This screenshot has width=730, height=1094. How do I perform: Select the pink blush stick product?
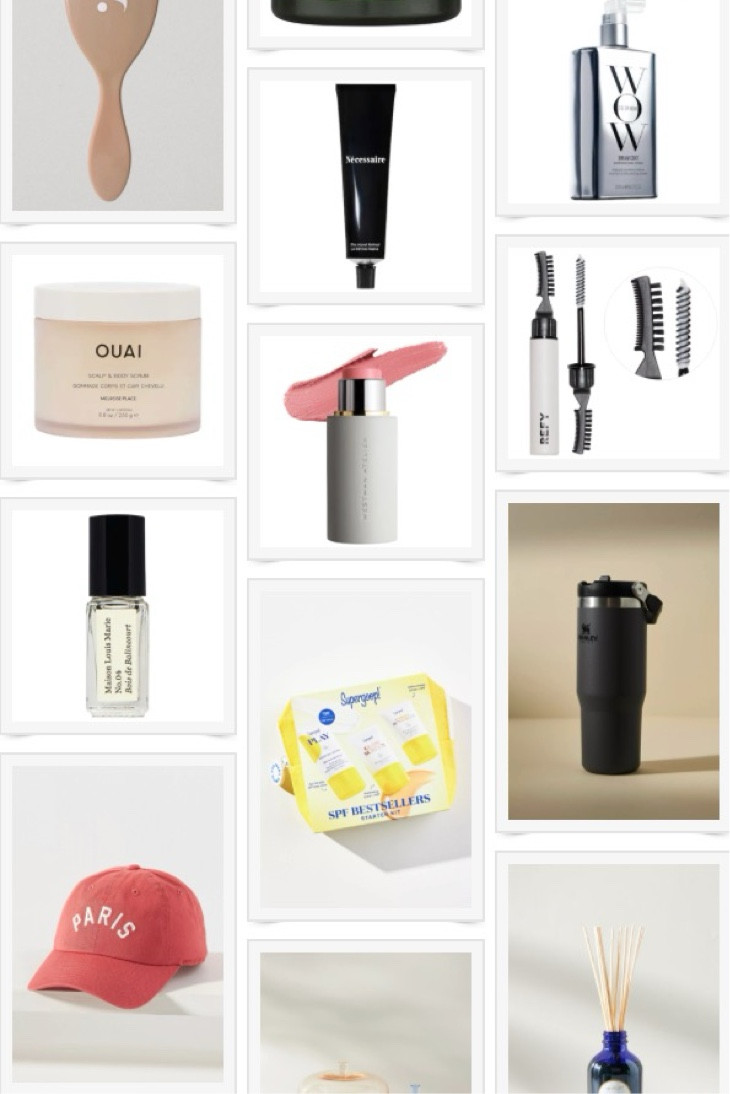click(365, 441)
